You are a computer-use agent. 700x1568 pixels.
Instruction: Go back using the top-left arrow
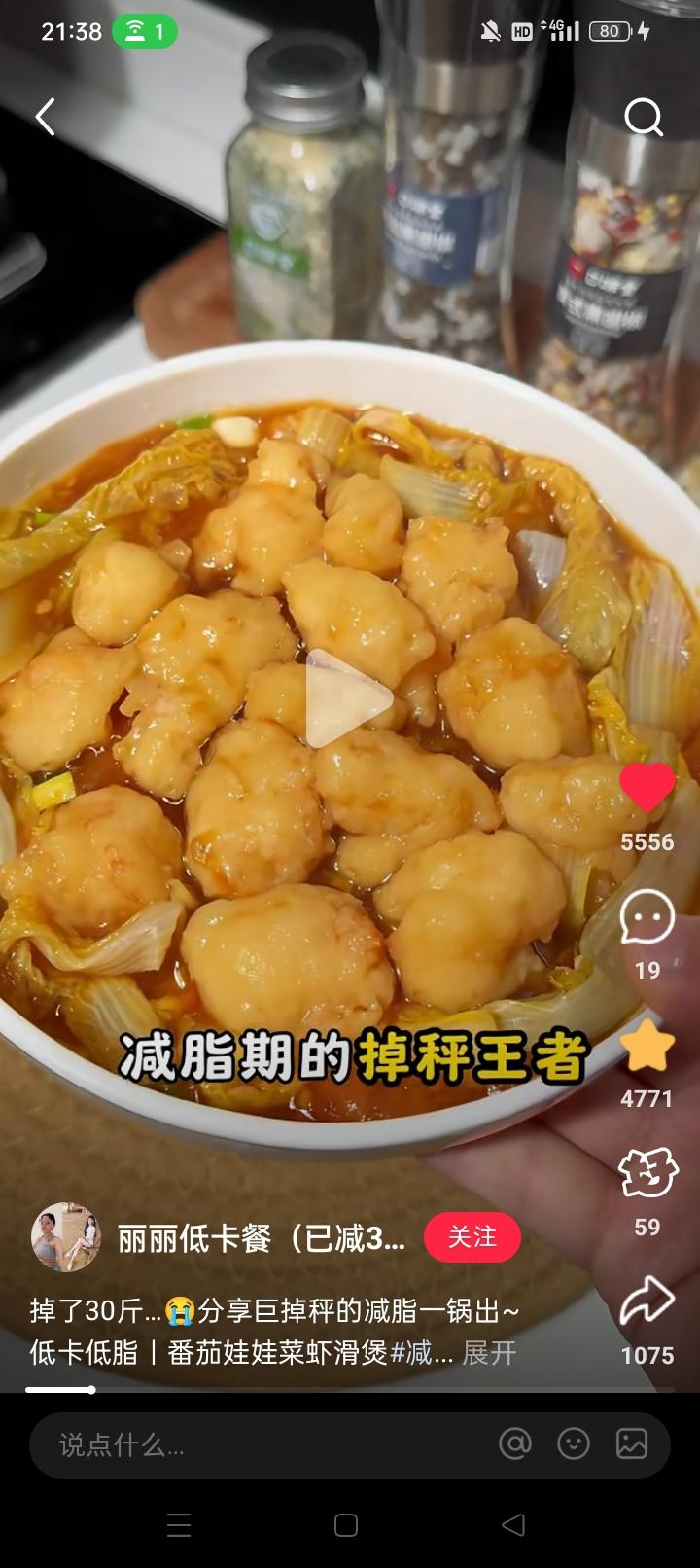point(45,117)
